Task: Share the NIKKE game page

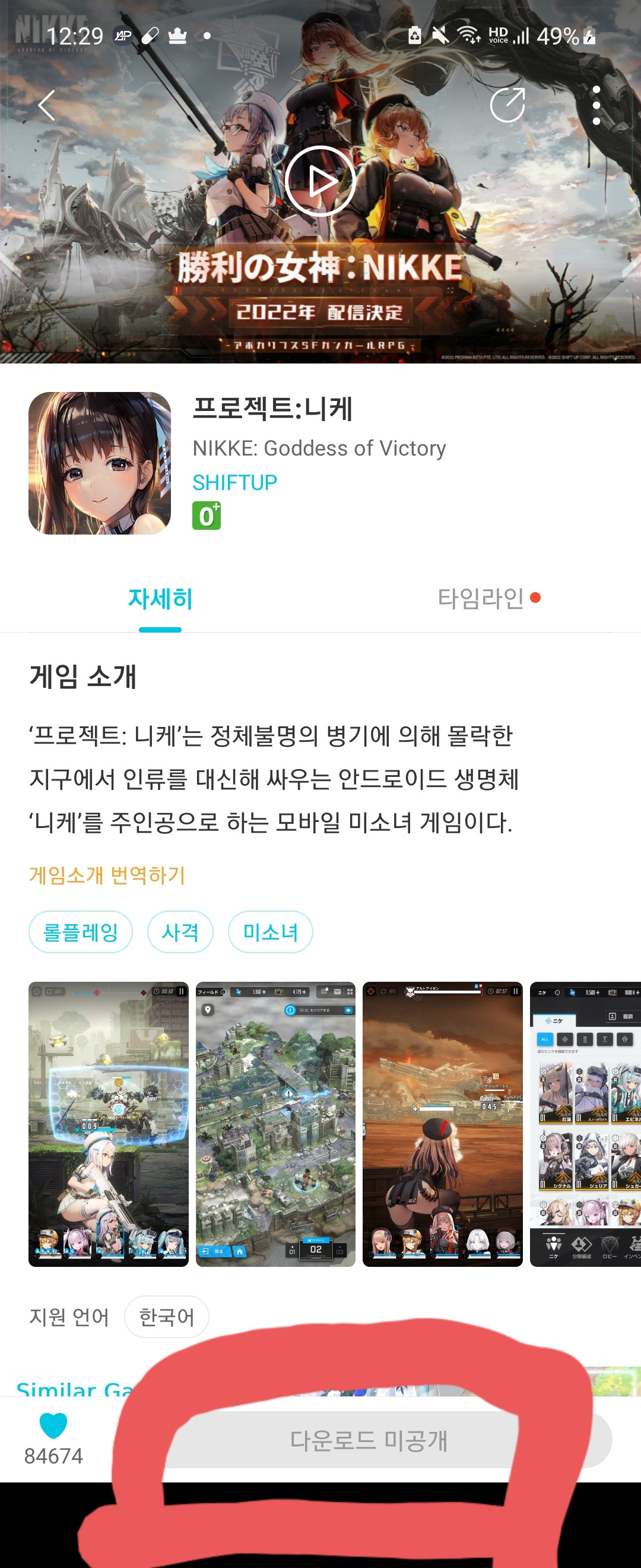Action: pyautogui.click(x=507, y=105)
